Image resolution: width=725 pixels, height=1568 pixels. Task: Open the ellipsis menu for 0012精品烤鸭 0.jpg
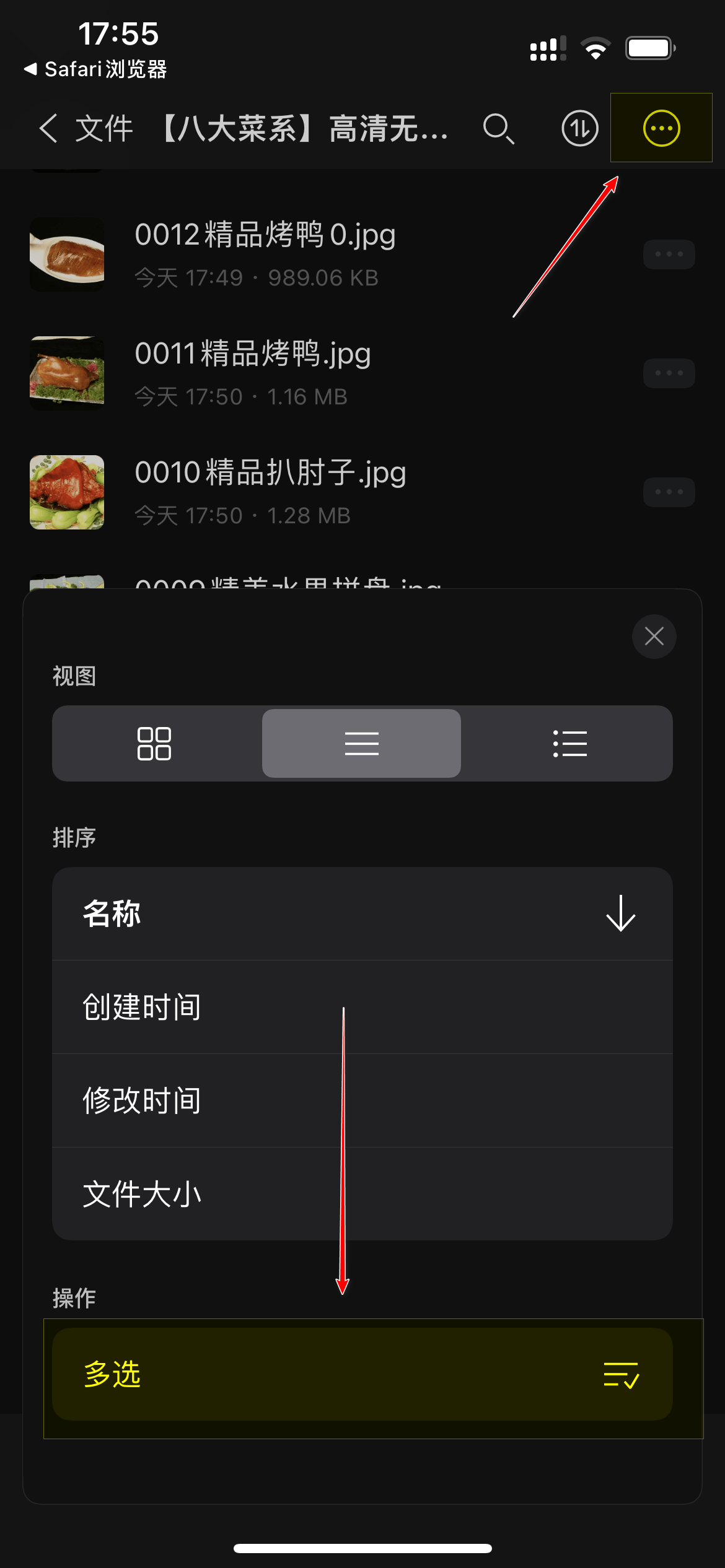point(668,255)
